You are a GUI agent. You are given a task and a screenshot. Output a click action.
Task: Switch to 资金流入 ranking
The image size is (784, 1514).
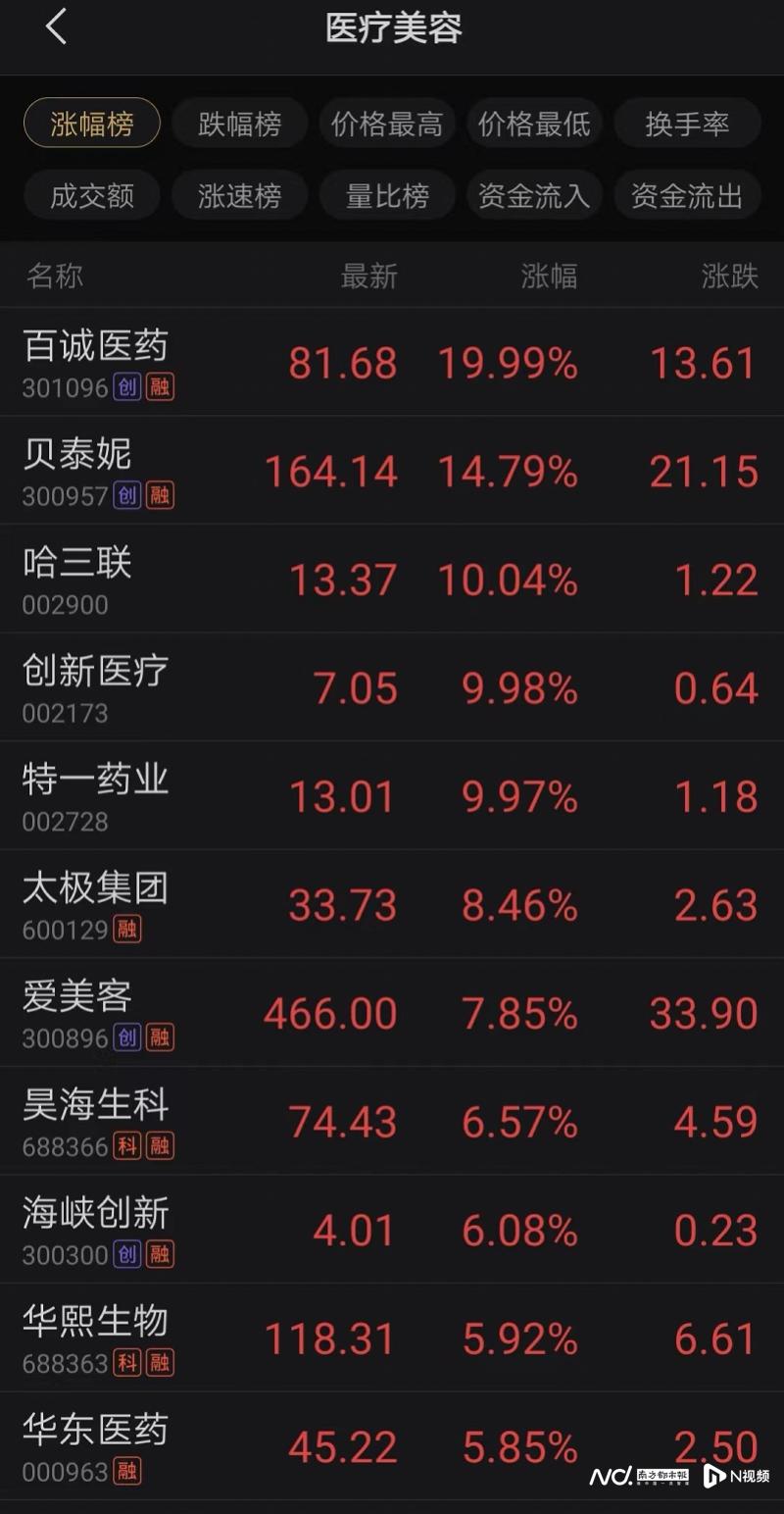pyautogui.click(x=534, y=195)
